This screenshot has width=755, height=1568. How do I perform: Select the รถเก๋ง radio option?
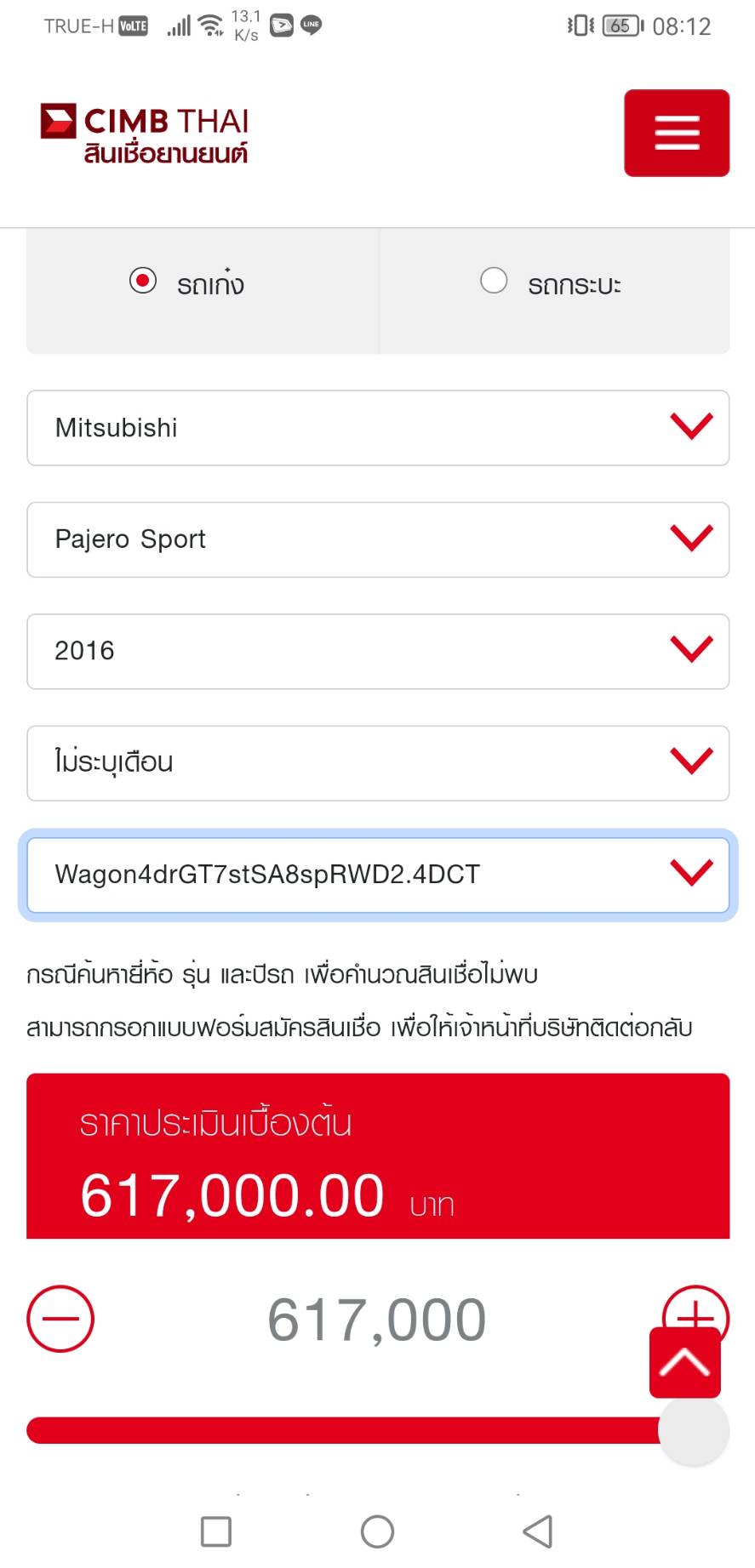click(143, 281)
